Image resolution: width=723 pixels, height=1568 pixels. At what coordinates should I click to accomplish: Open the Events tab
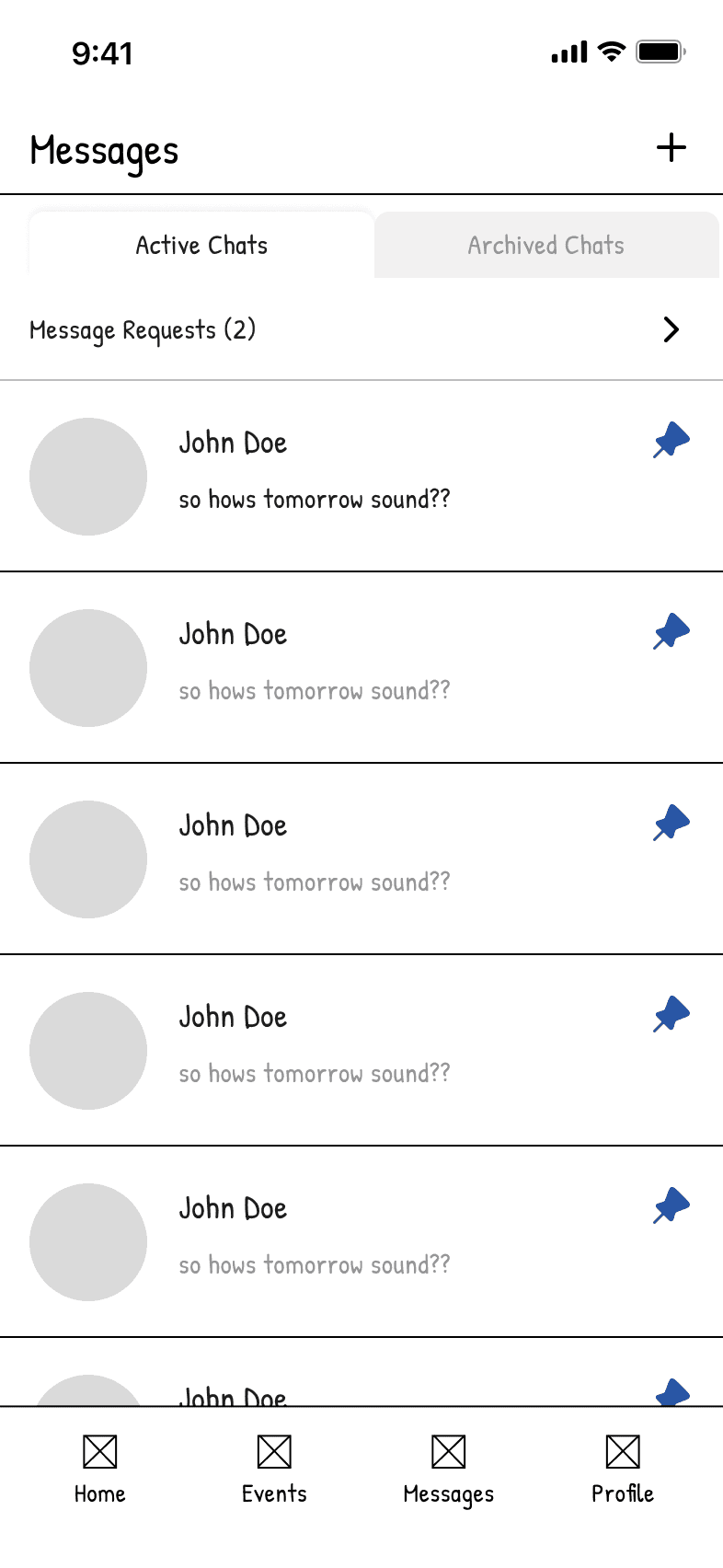pos(274,1469)
